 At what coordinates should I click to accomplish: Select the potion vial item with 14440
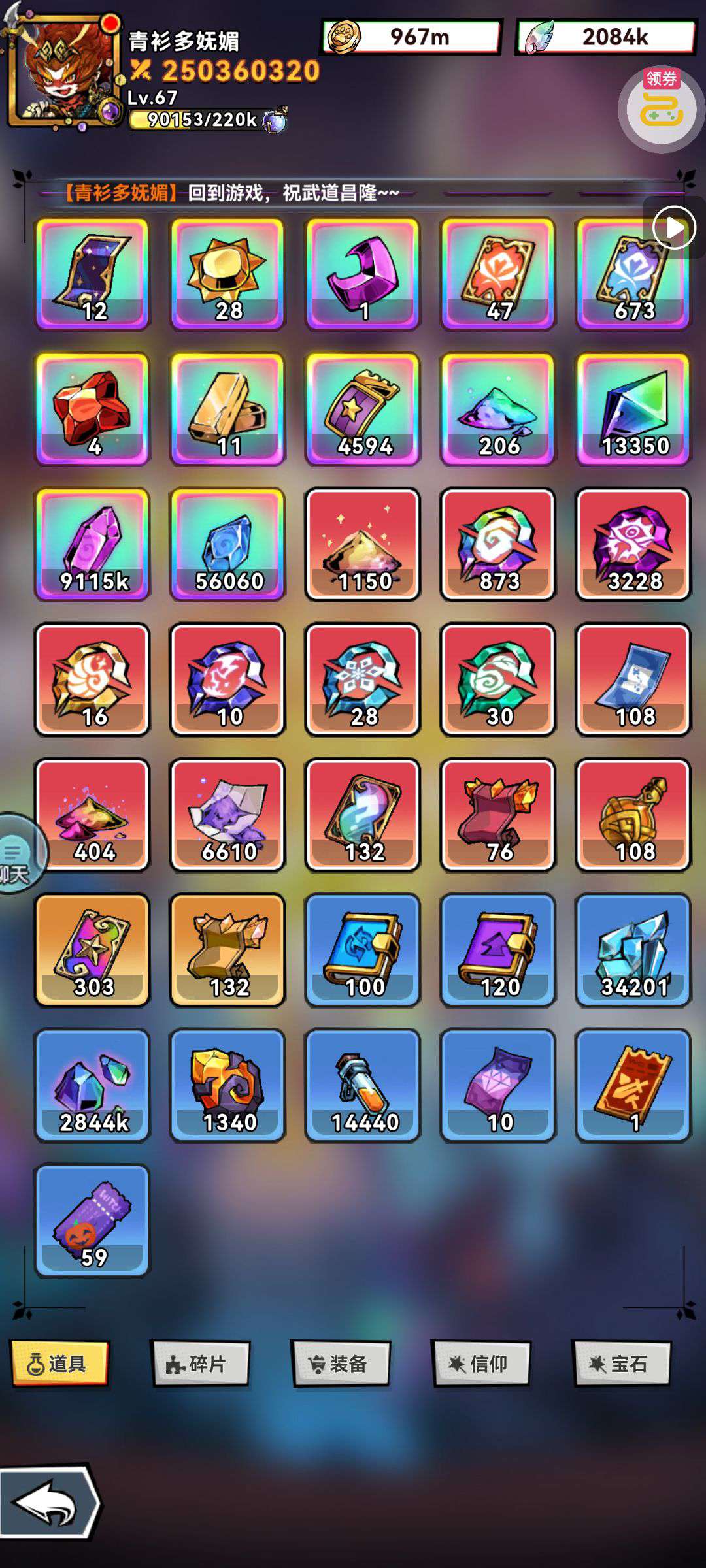[363, 1085]
